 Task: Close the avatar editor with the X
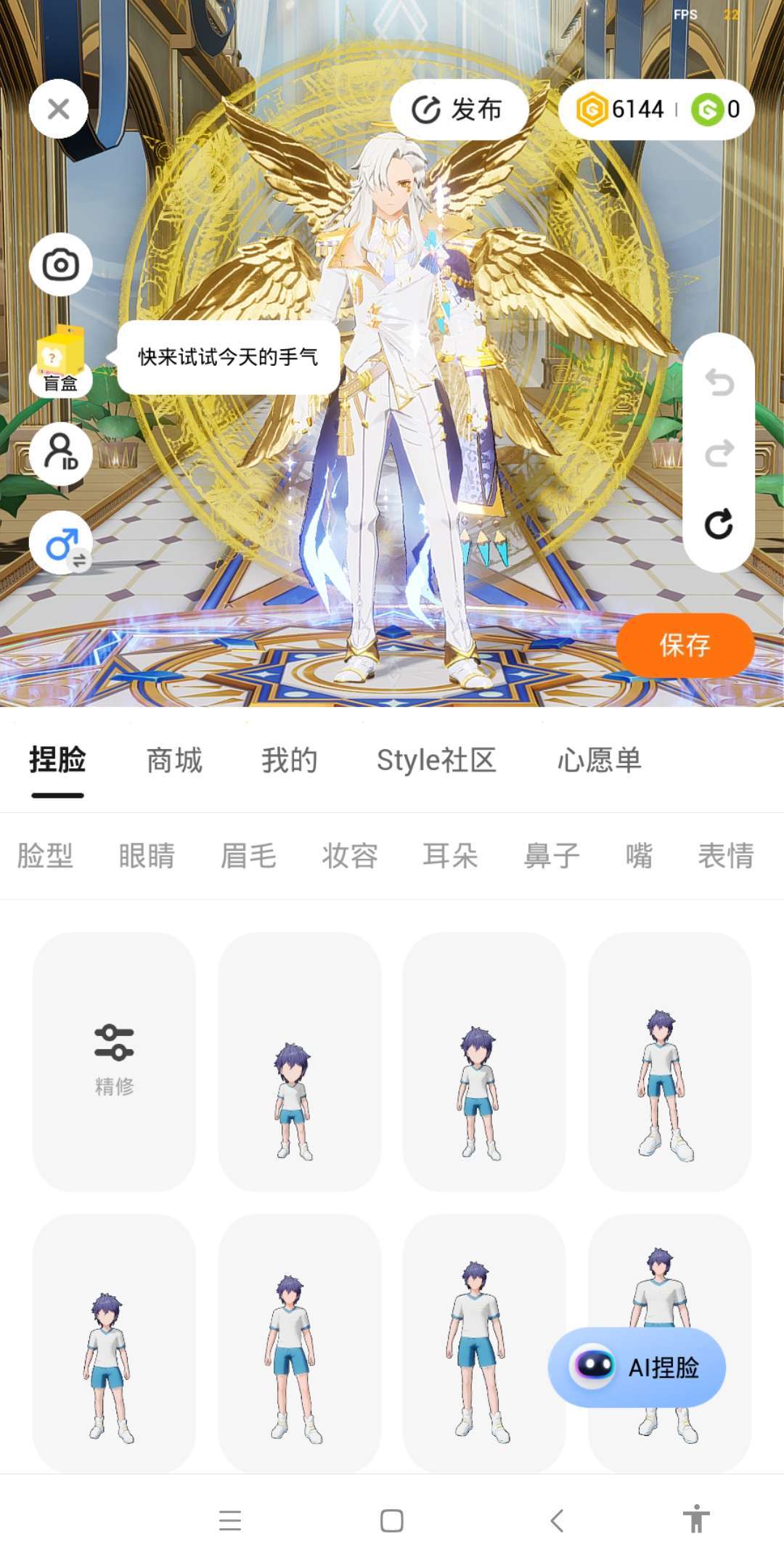coord(59,109)
